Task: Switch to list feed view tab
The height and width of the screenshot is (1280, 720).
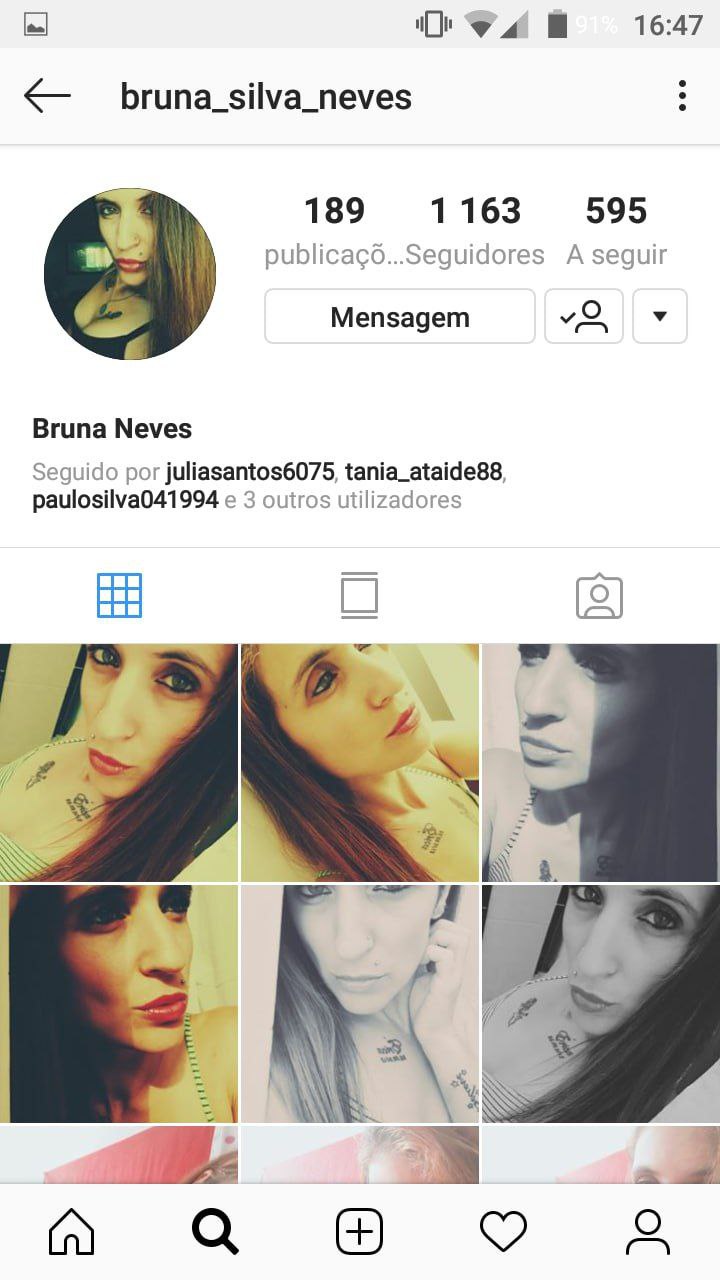Action: [x=359, y=596]
